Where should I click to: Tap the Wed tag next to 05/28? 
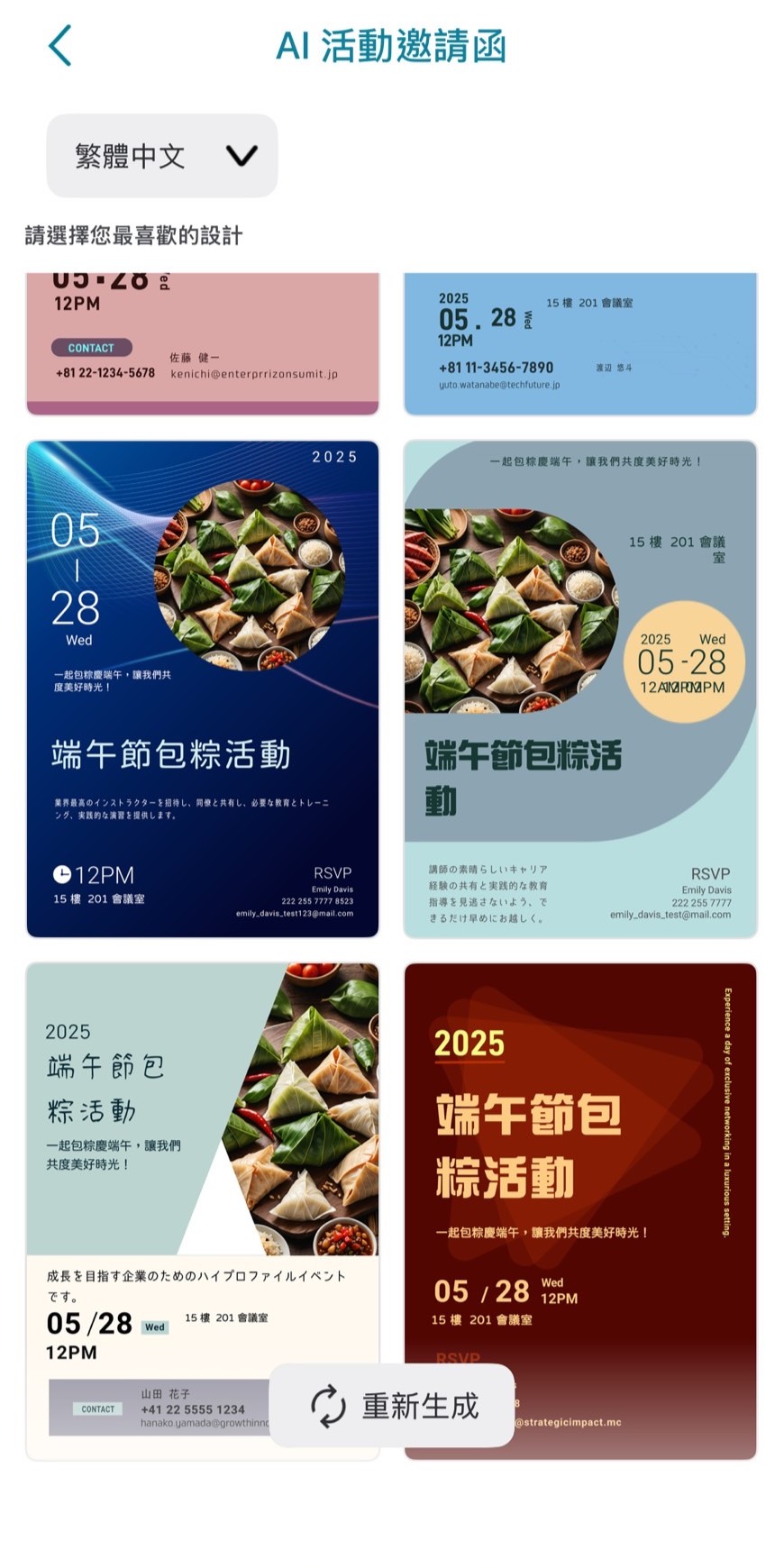(153, 1328)
